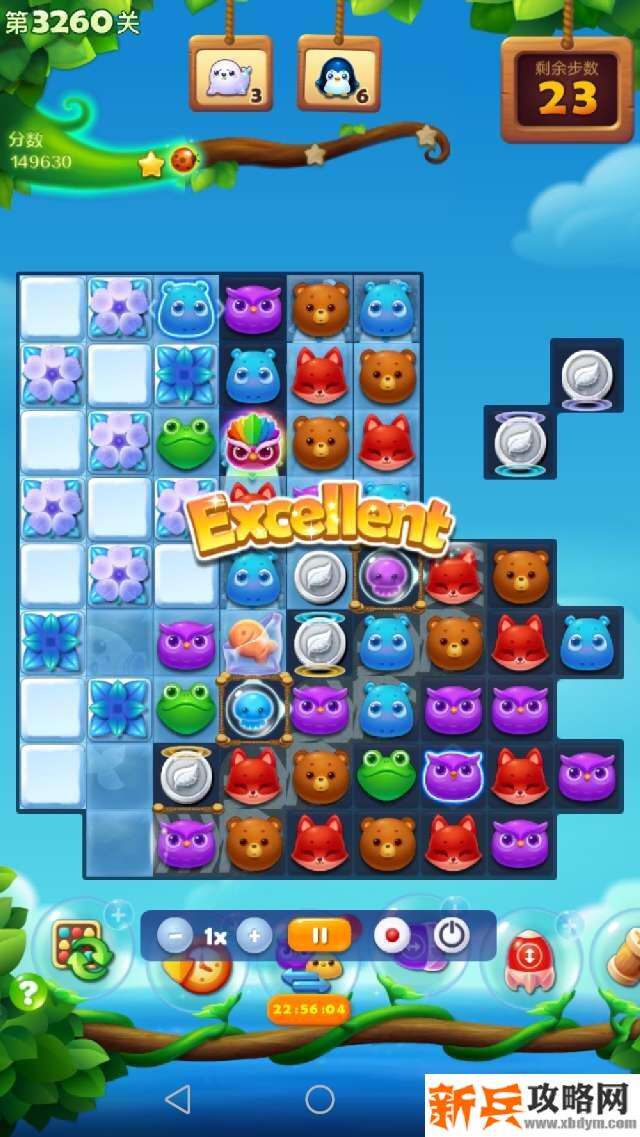Pause using the orange pause button
The image size is (640, 1137).
(319, 936)
